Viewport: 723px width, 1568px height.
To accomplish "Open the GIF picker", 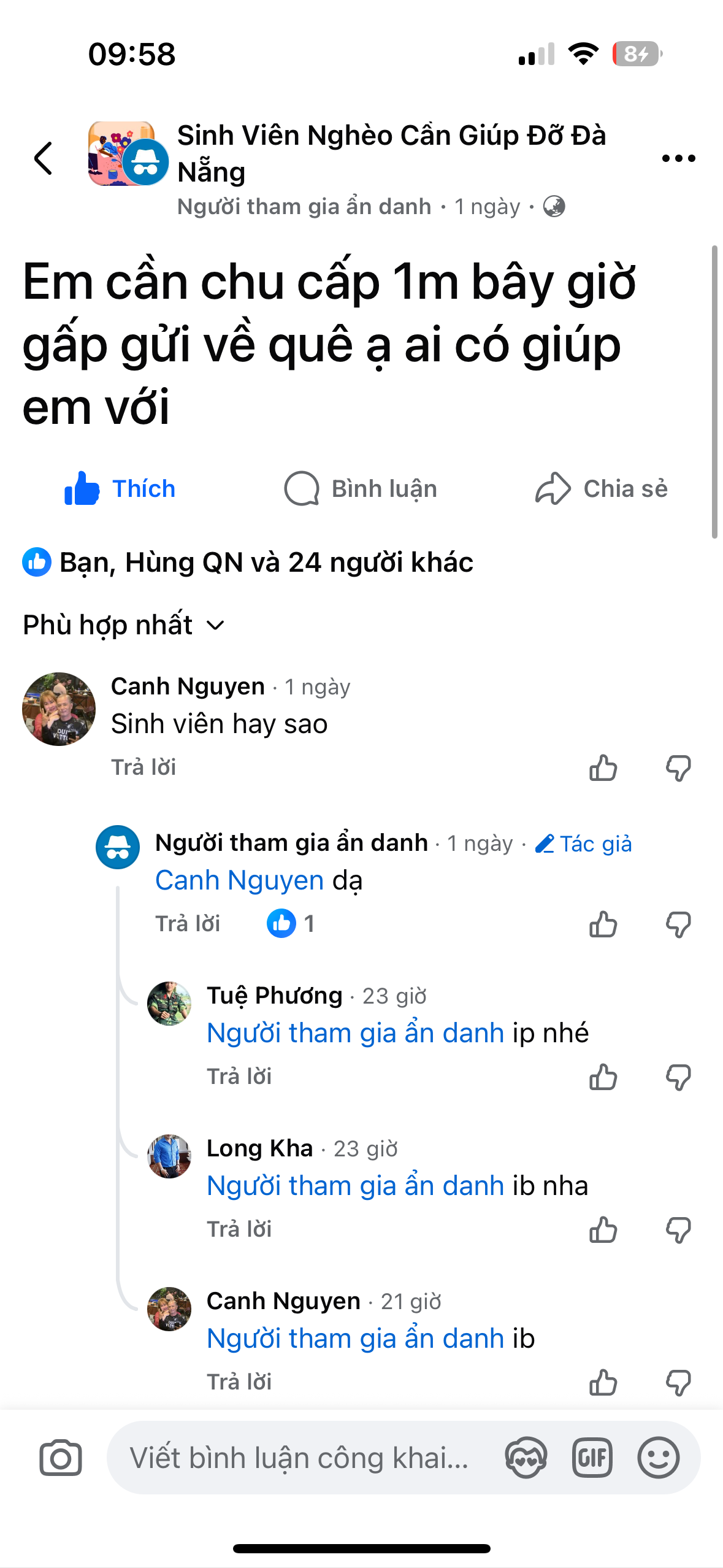I will pyautogui.click(x=592, y=1458).
